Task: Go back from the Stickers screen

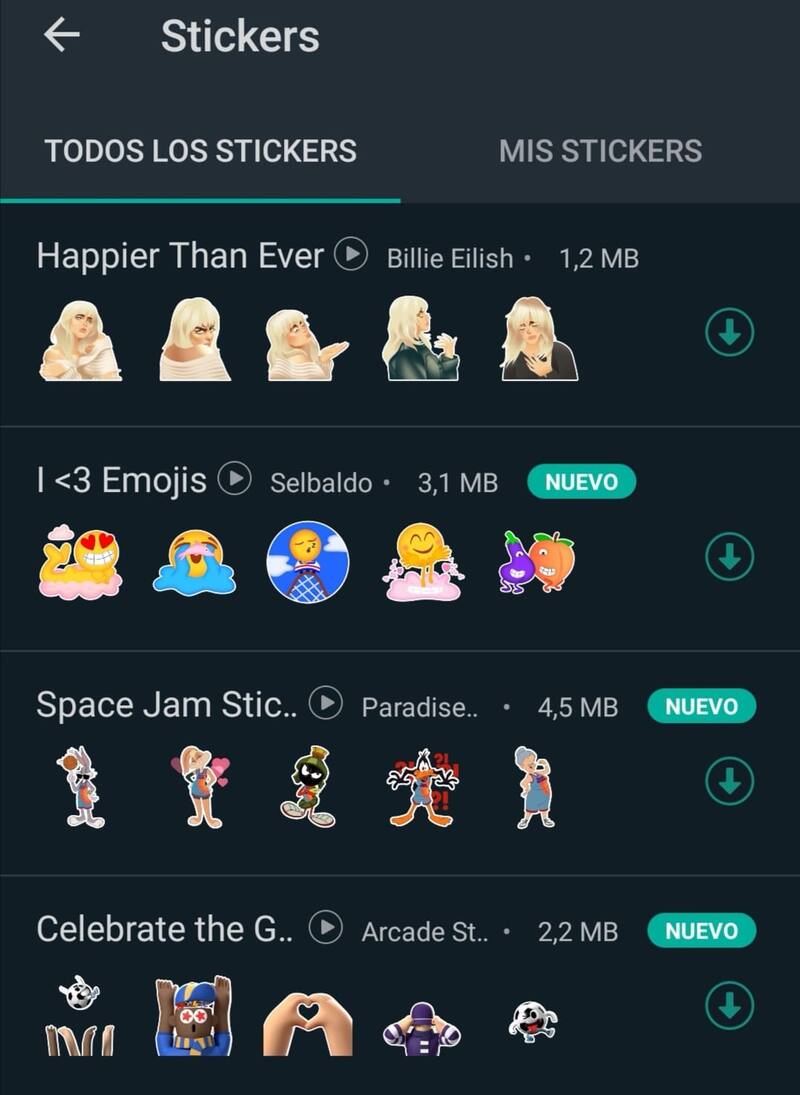Action: pos(61,36)
